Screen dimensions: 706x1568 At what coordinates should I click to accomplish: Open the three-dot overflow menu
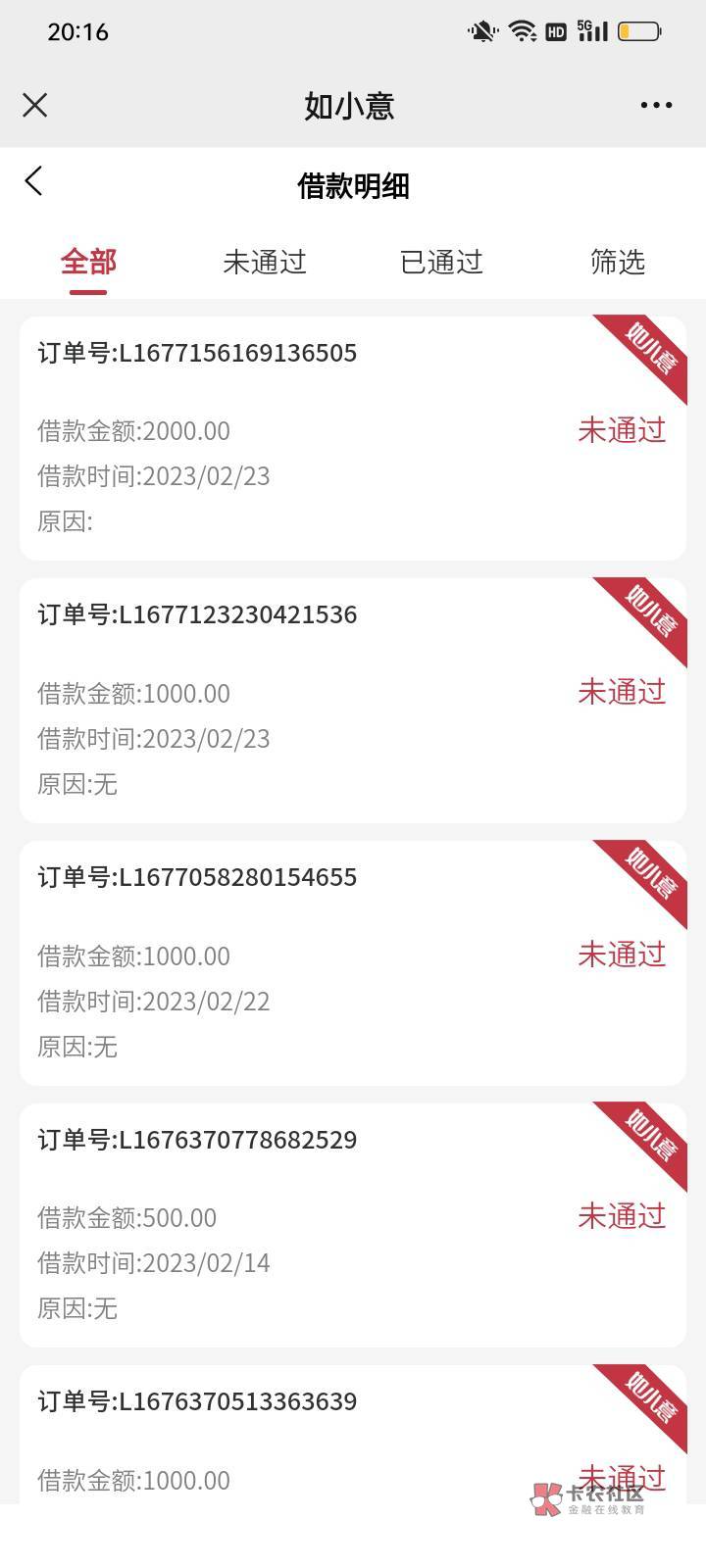point(656,105)
